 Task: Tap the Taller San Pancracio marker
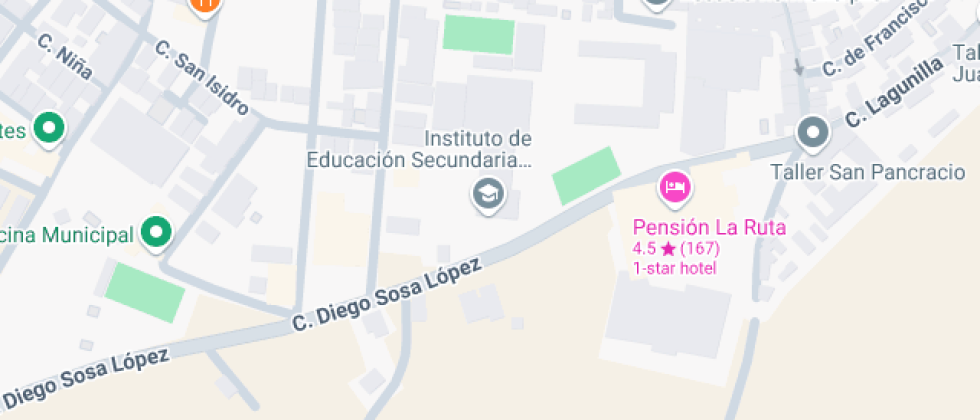pyautogui.click(x=812, y=133)
